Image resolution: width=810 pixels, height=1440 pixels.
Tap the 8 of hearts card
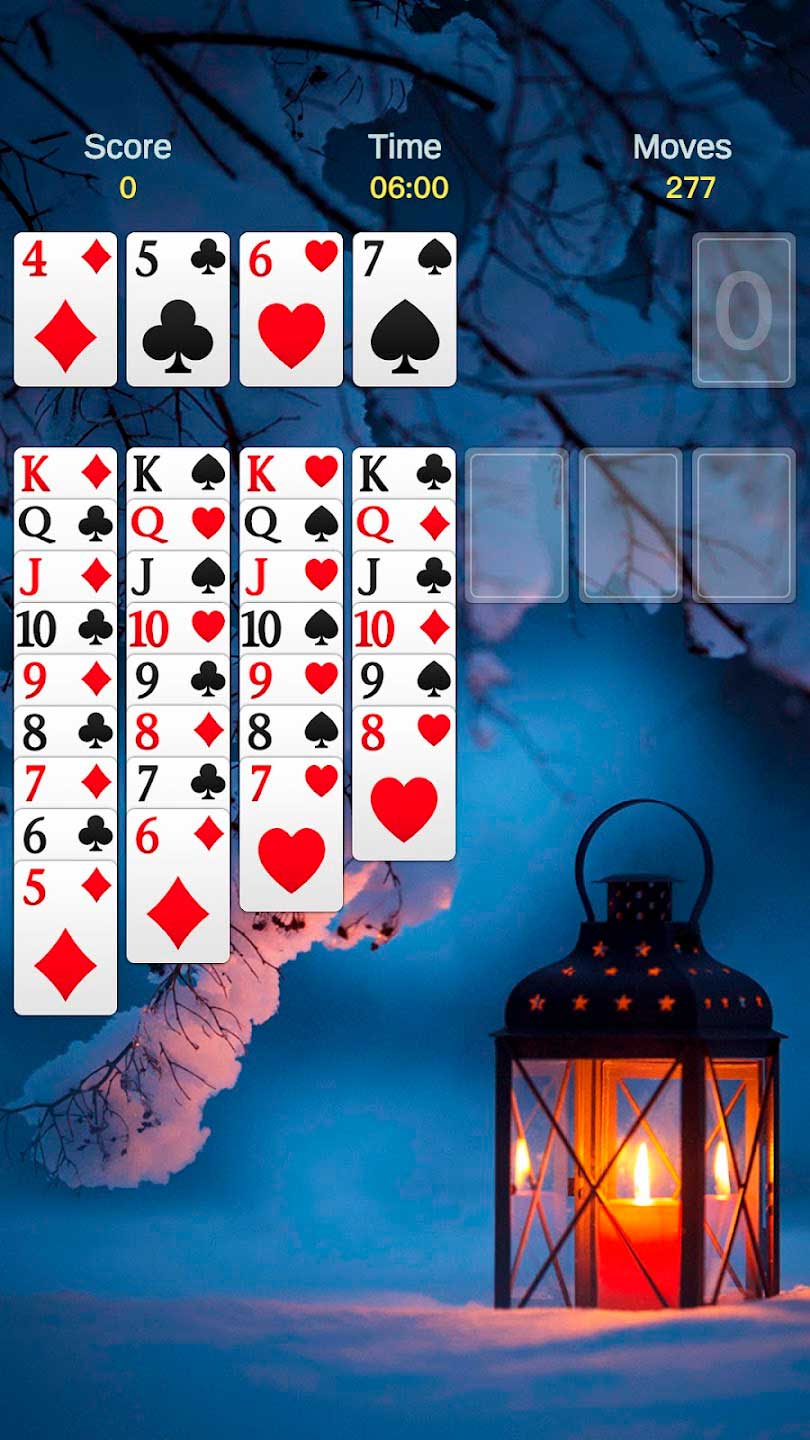(403, 783)
